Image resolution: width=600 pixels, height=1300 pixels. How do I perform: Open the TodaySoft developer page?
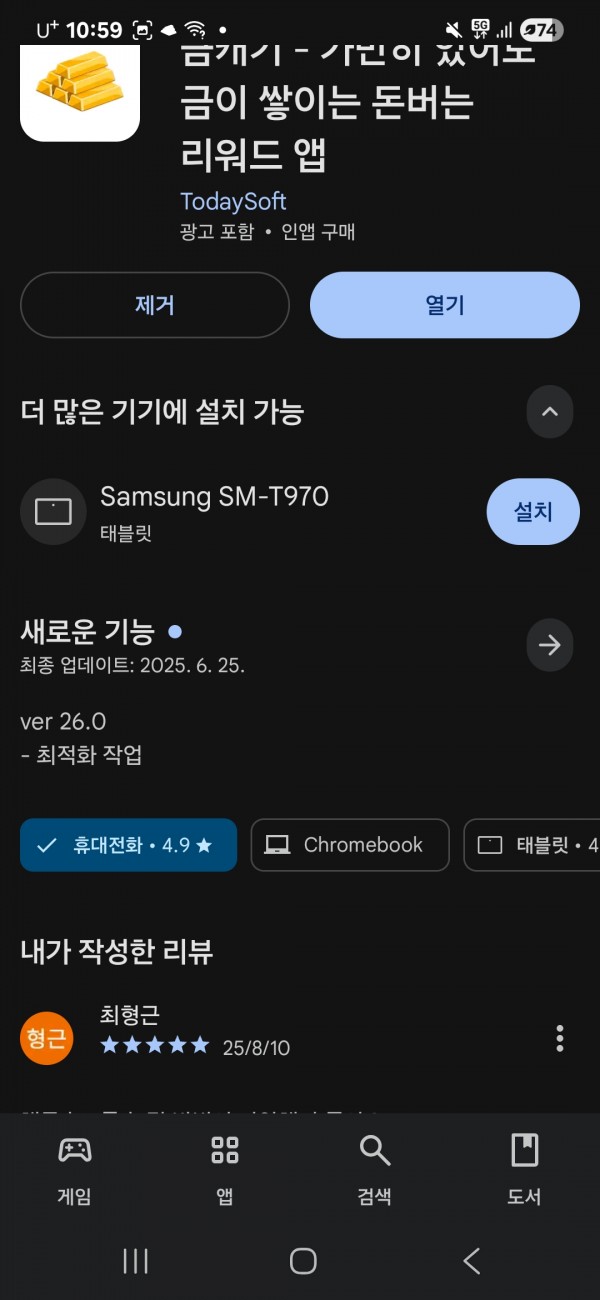[x=233, y=201]
